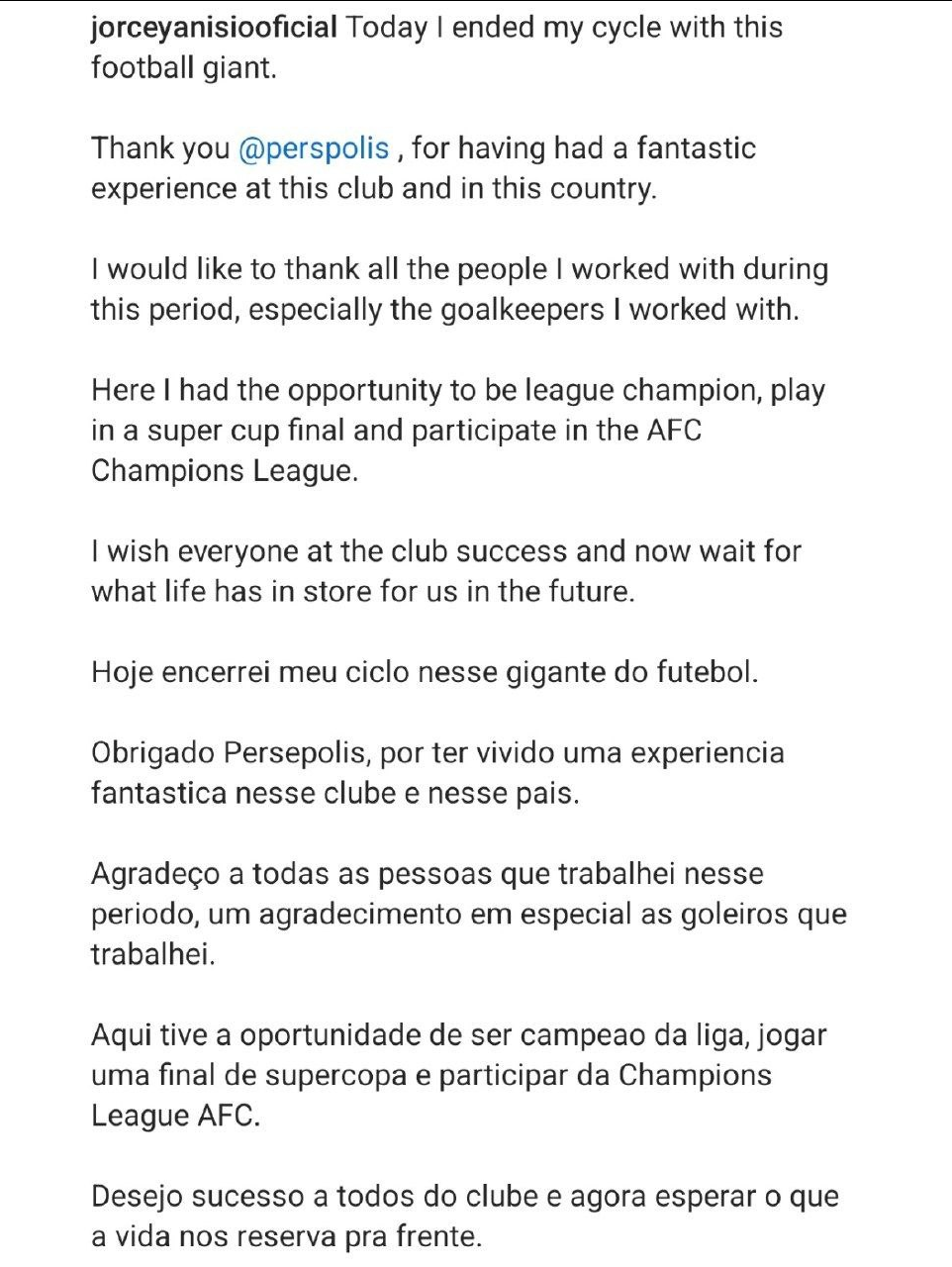Viewport: 952px width, 1267px height.
Task: Open the @perspolis mention link
Action: (314, 148)
